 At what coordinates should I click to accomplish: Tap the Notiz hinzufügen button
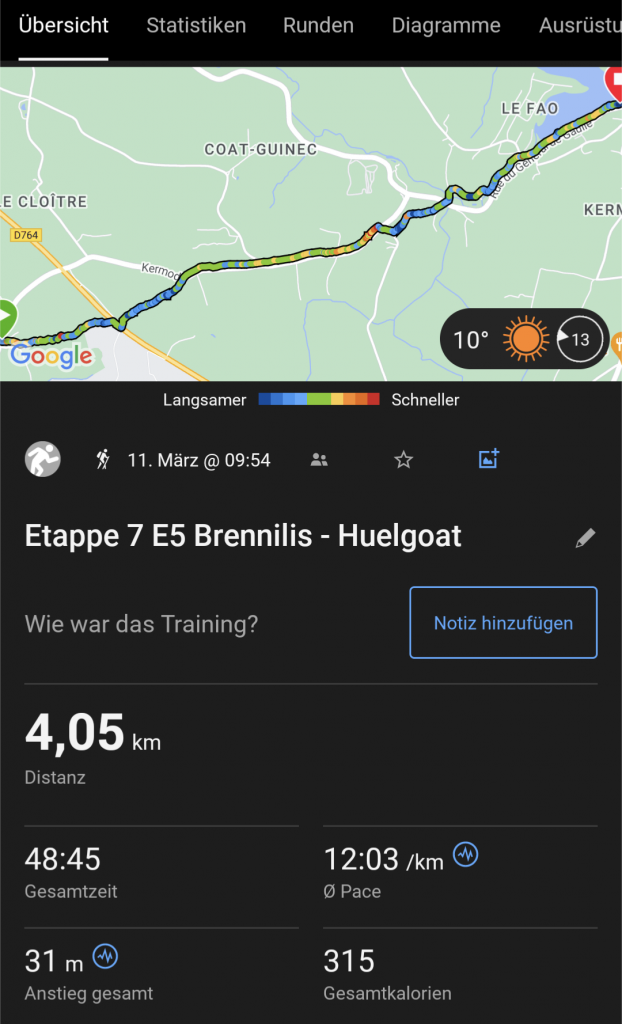[x=503, y=623]
